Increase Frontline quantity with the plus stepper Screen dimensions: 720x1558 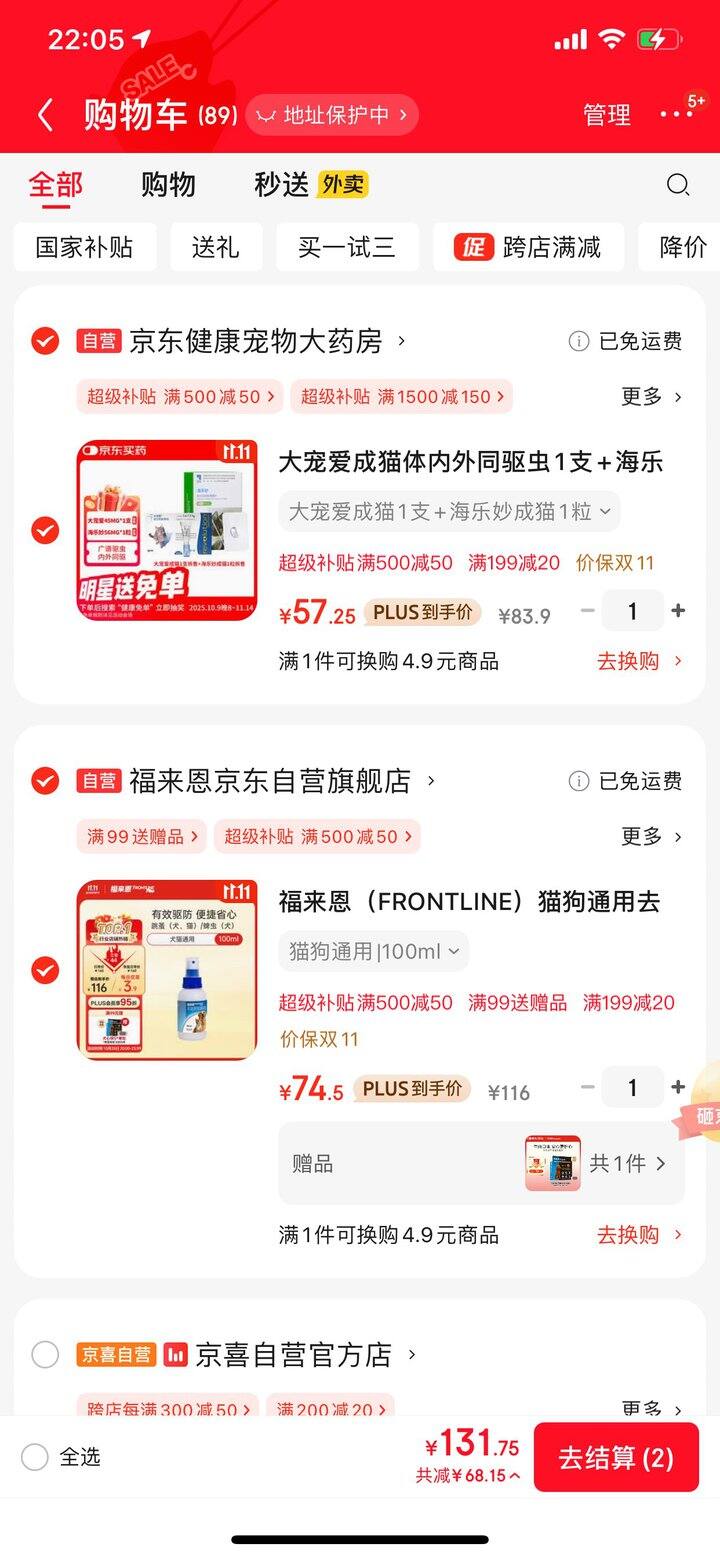click(679, 1088)
